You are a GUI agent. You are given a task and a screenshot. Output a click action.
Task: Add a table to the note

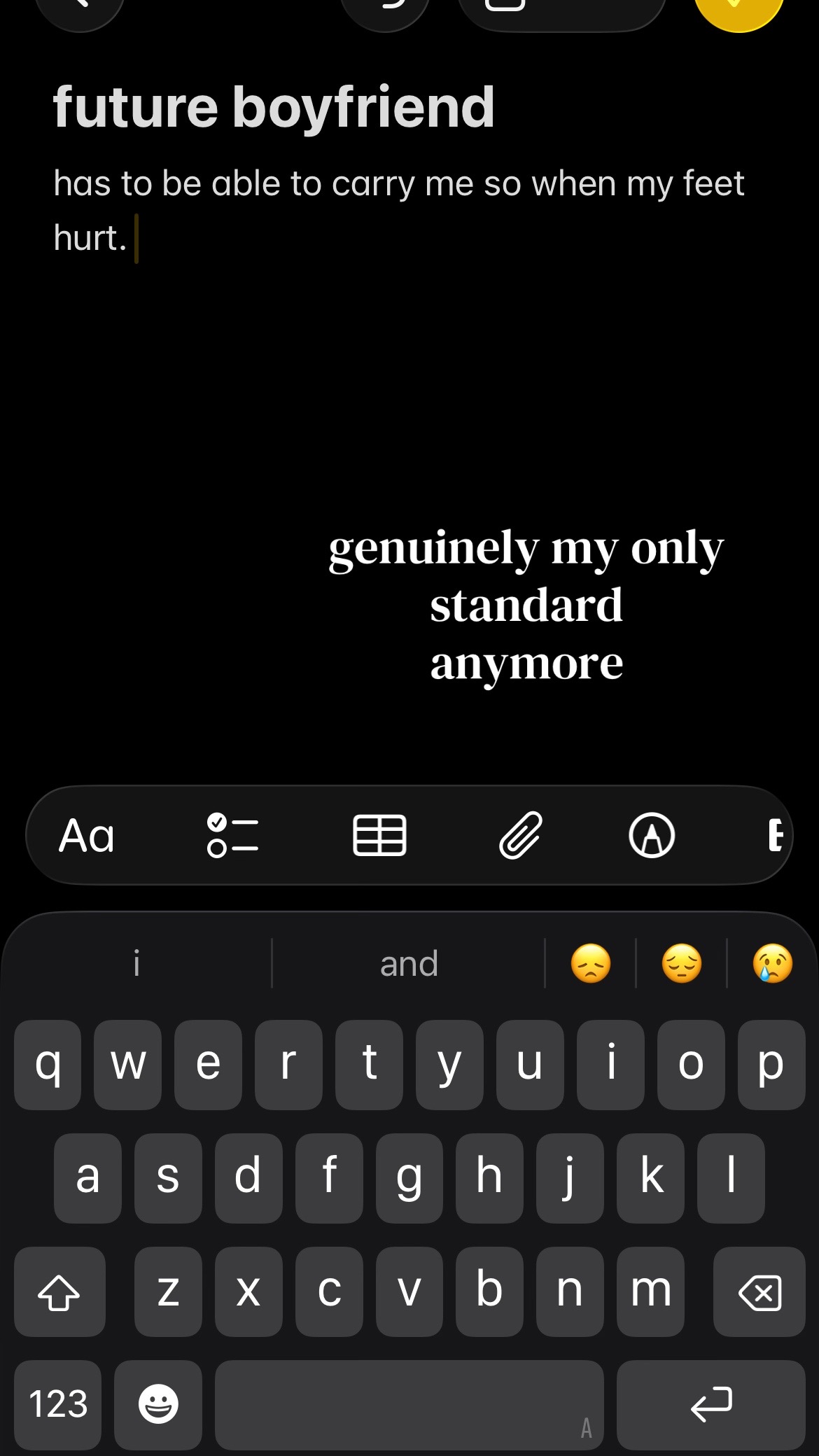(x=379, y=835)
